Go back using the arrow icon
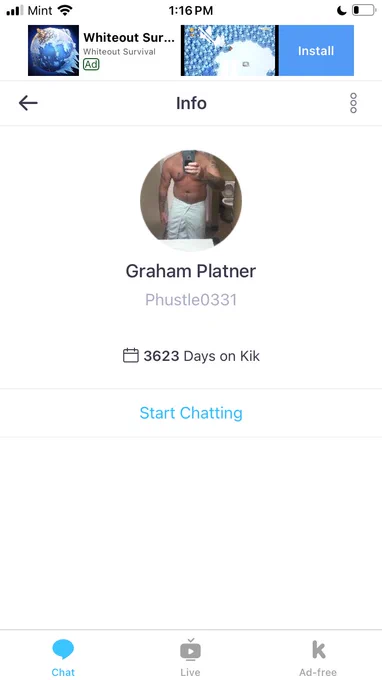This screenshot has width=382, height=680. click(x=28, y=103)
